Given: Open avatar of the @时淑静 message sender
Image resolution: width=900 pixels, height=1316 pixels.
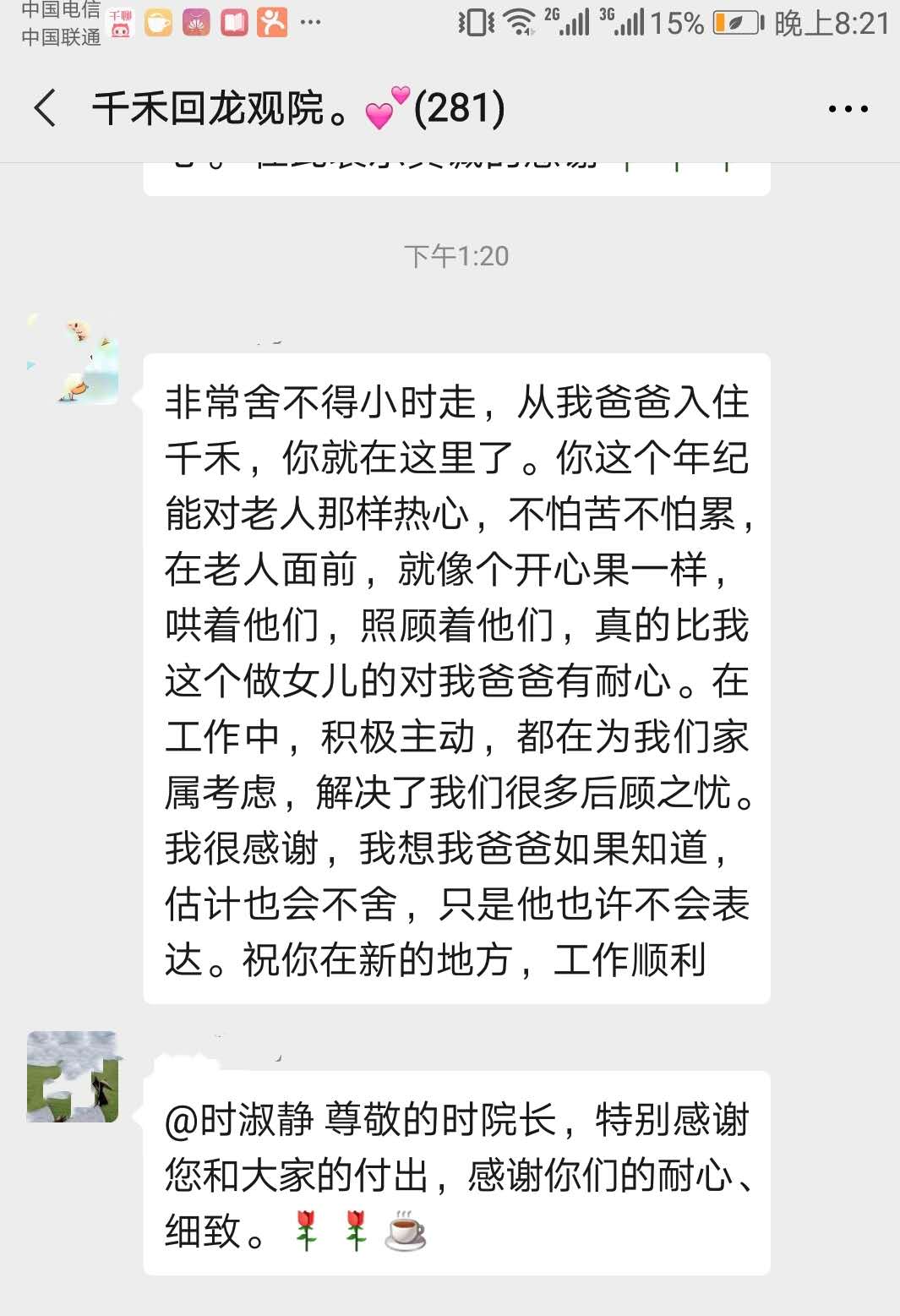Looking at the screenshot, I should click(x=74, y=1077).
